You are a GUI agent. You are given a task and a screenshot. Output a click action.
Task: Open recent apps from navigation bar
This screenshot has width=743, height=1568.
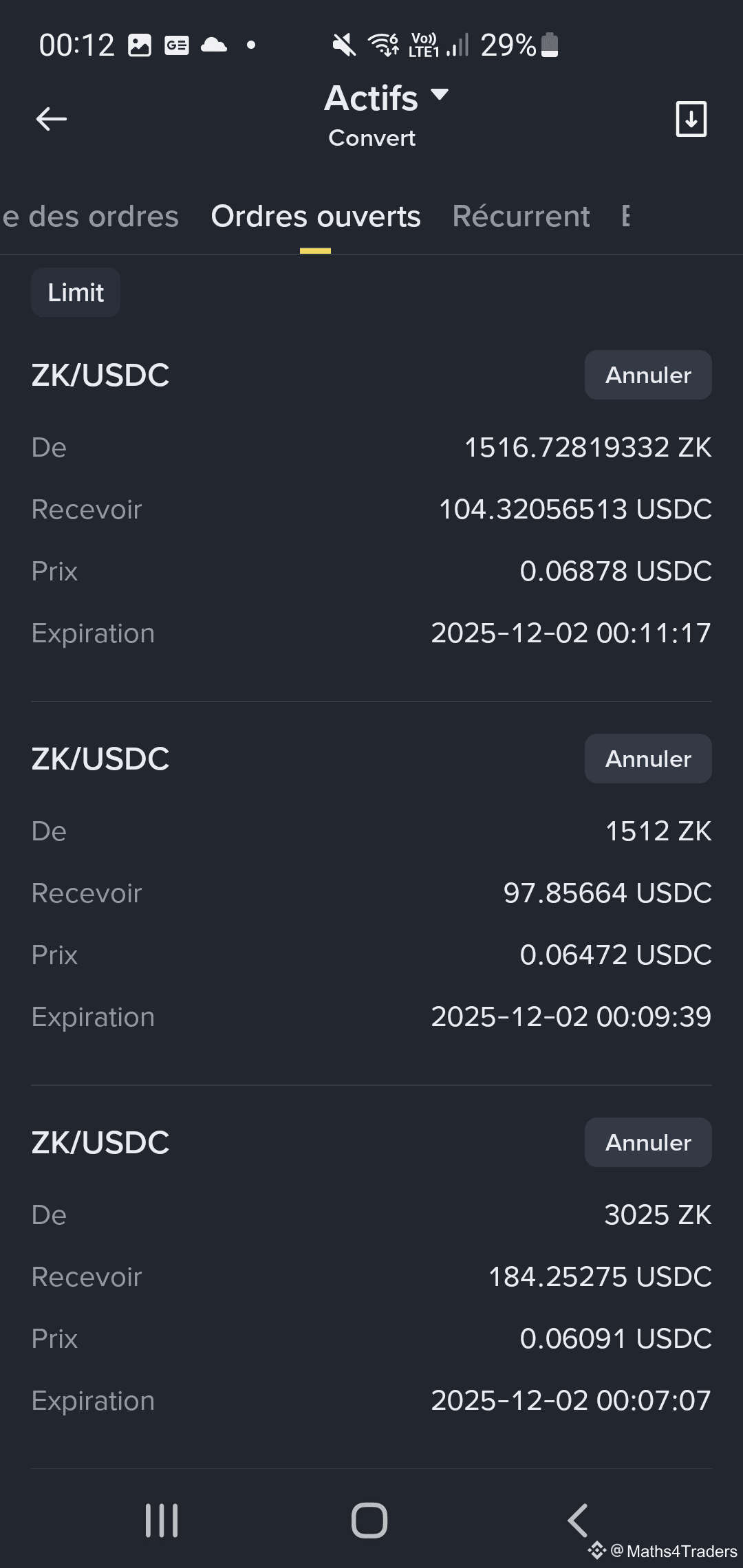[162, 1520]
